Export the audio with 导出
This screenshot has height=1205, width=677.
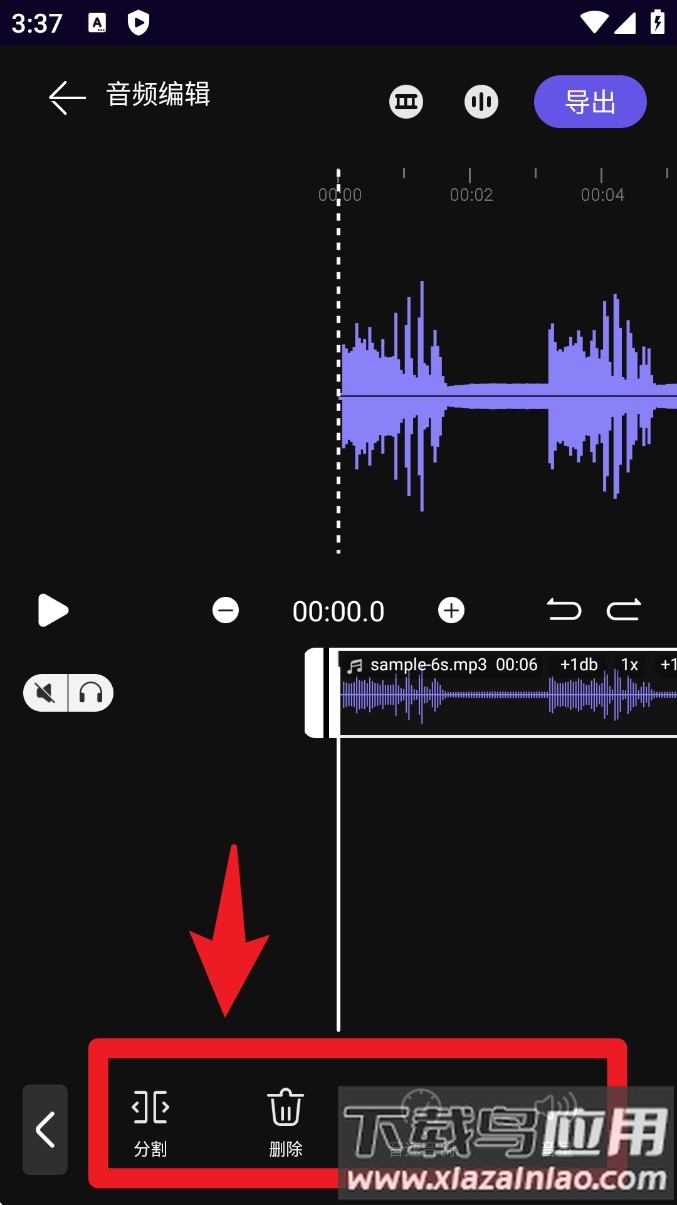pos(590,102)
